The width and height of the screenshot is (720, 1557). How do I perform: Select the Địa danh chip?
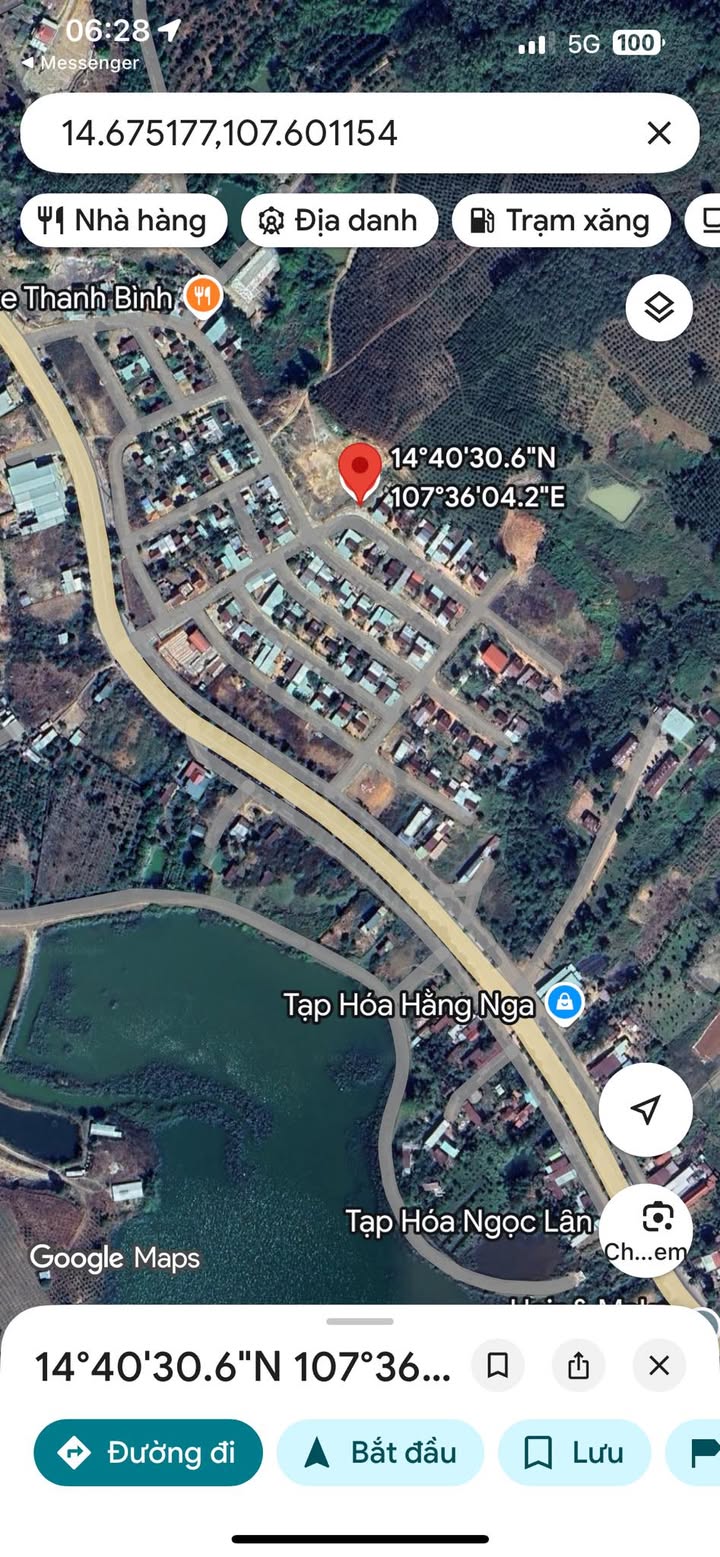339,220
